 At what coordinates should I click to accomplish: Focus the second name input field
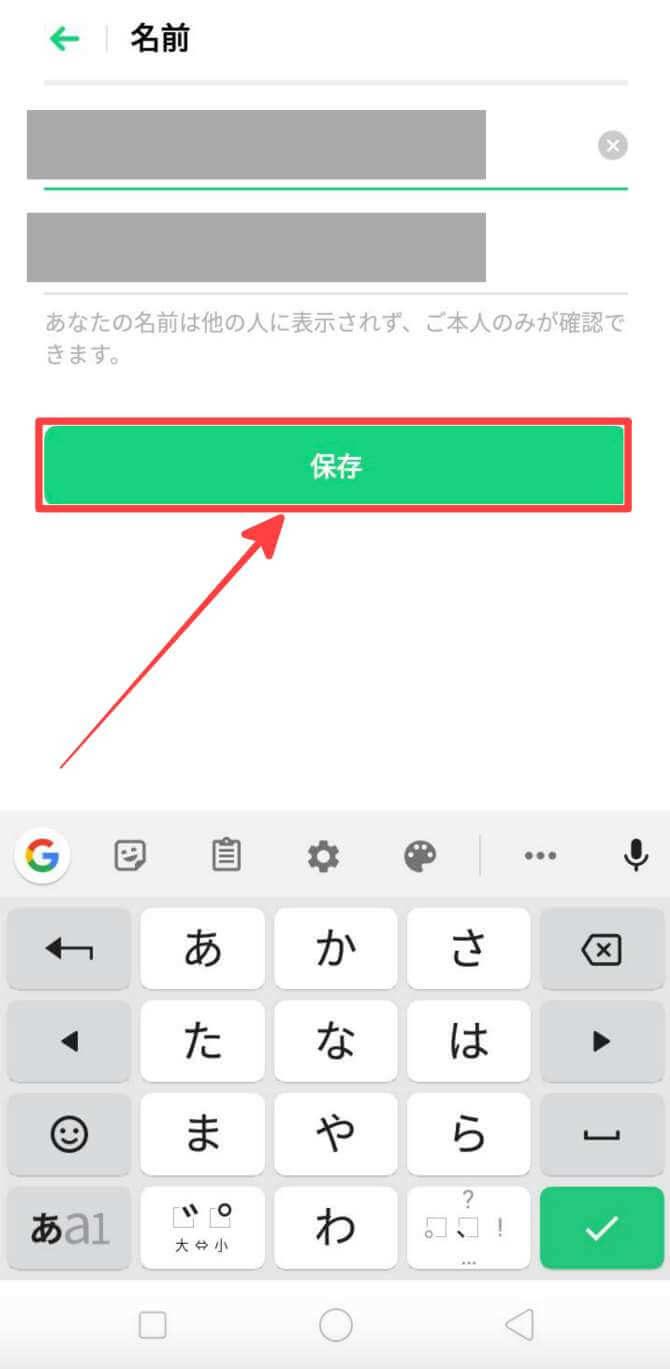[x=300, y=247]
